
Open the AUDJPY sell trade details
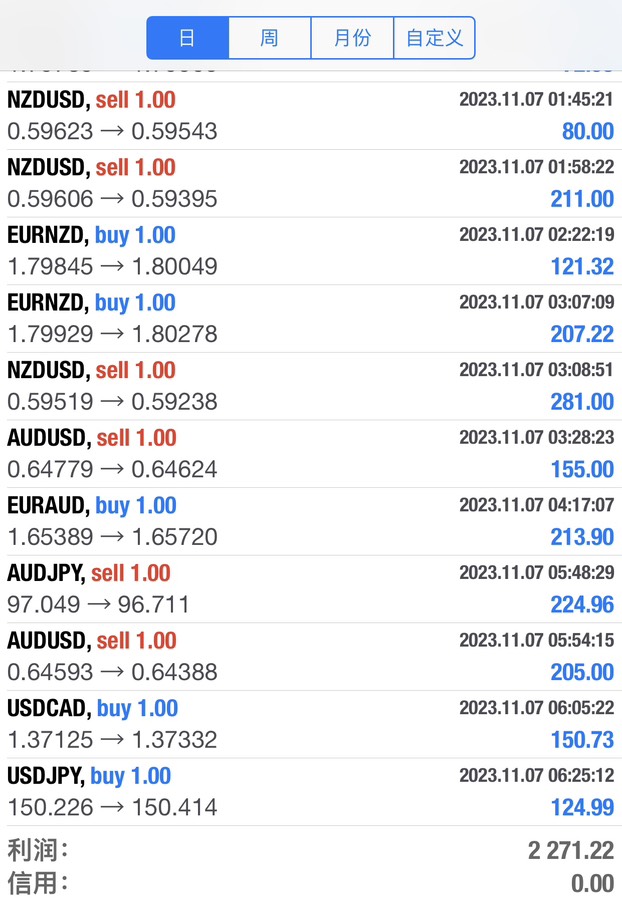(x=310, y=588)
